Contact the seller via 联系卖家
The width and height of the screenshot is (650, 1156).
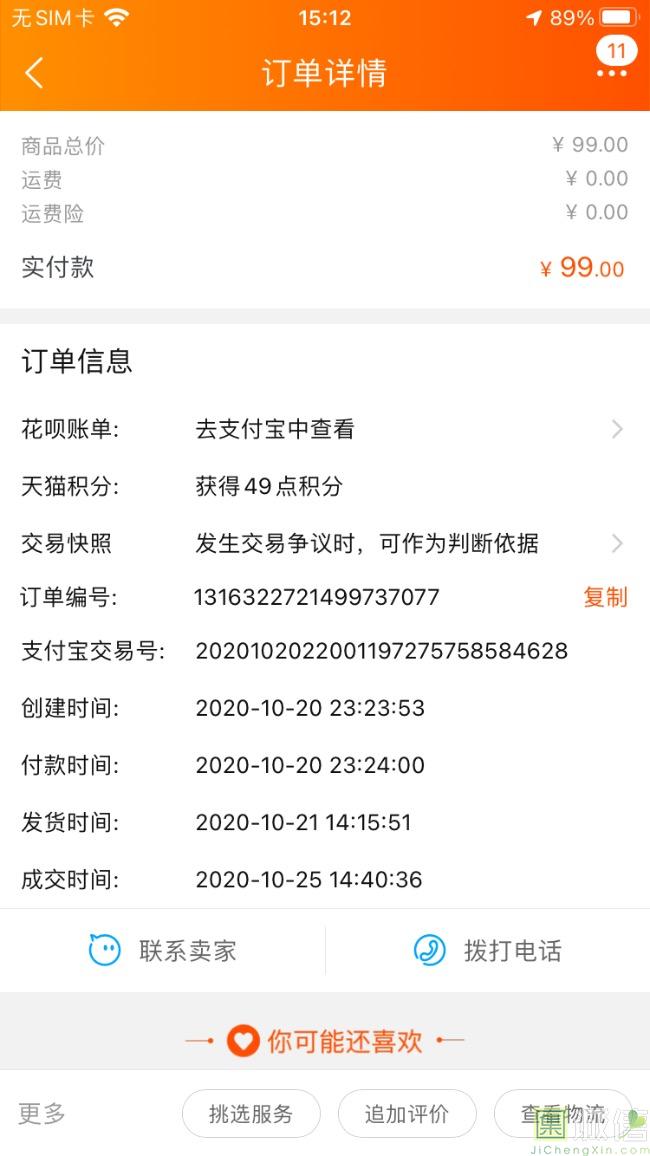[163, 950]
